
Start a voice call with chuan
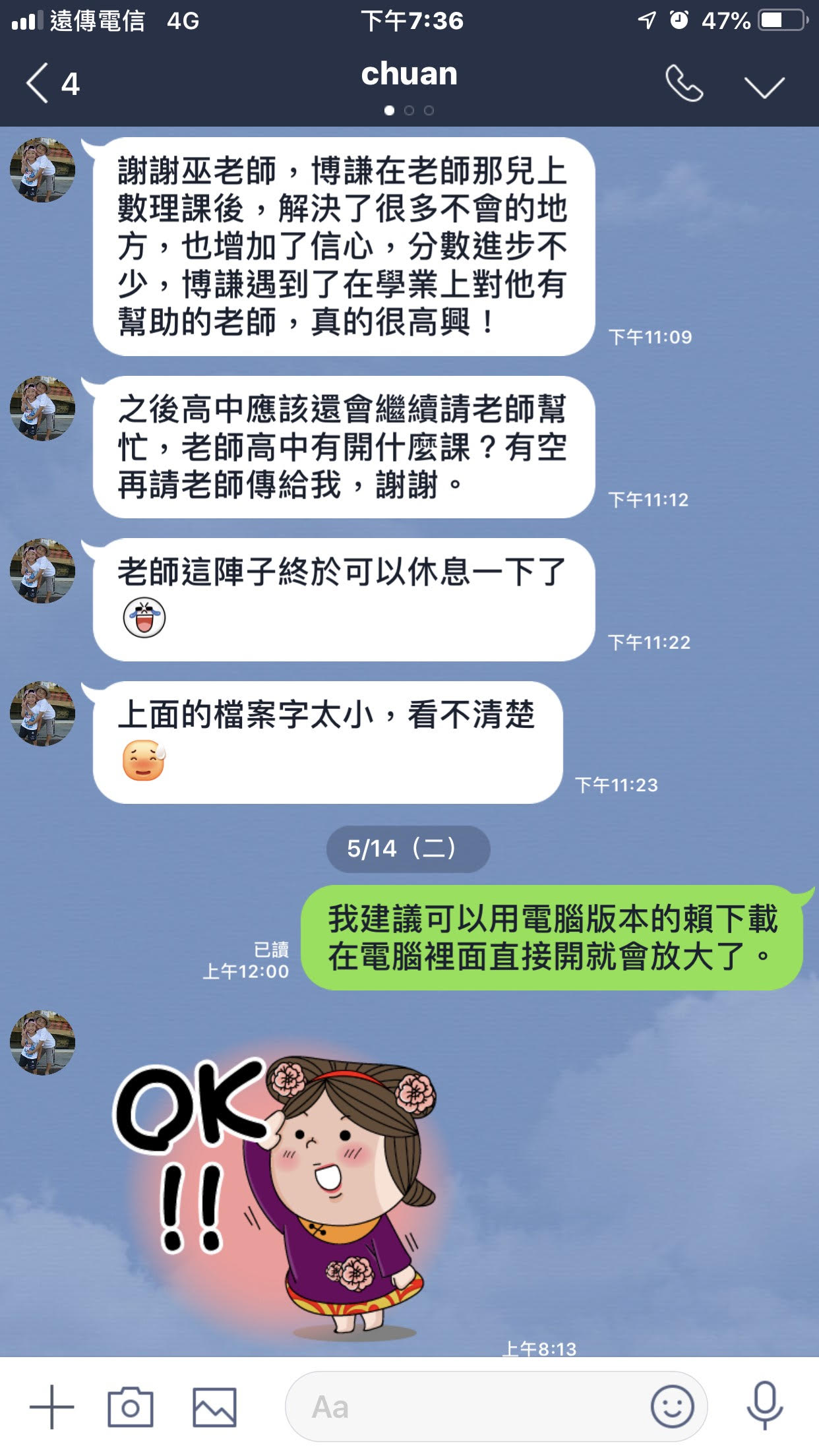[x=684, y=84]
